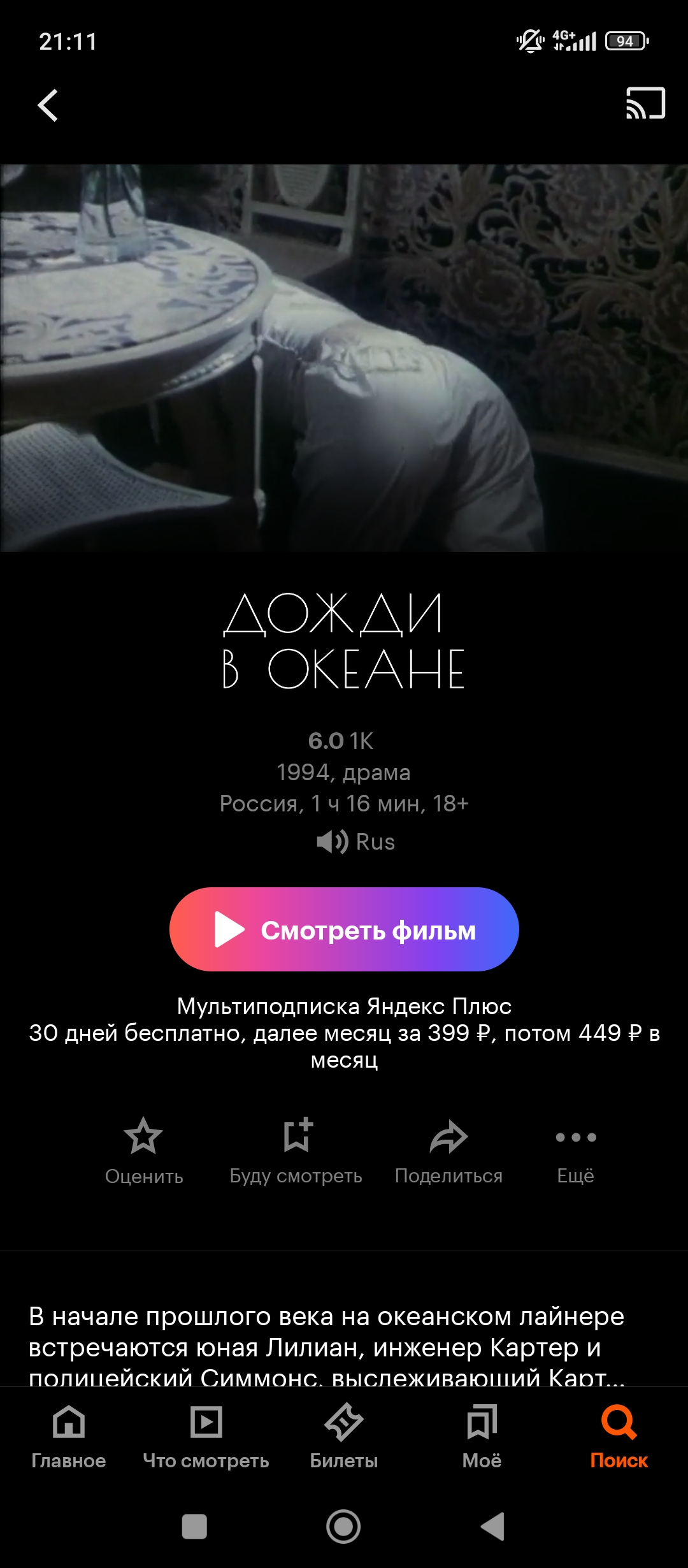Rate the movie with Оценить
Viewport: 688px width, 1568px height.
coord(144,1151)
